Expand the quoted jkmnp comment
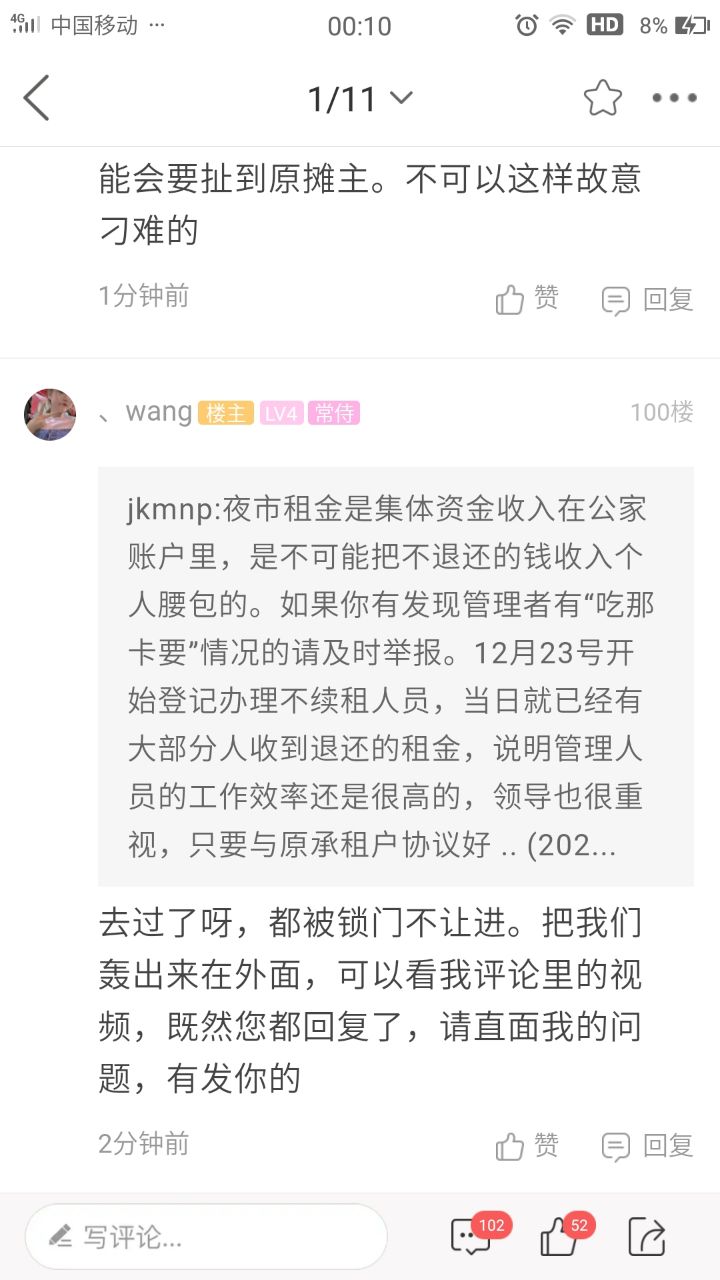The width and height of the screenshot is (720, 1280). (396, 676)
